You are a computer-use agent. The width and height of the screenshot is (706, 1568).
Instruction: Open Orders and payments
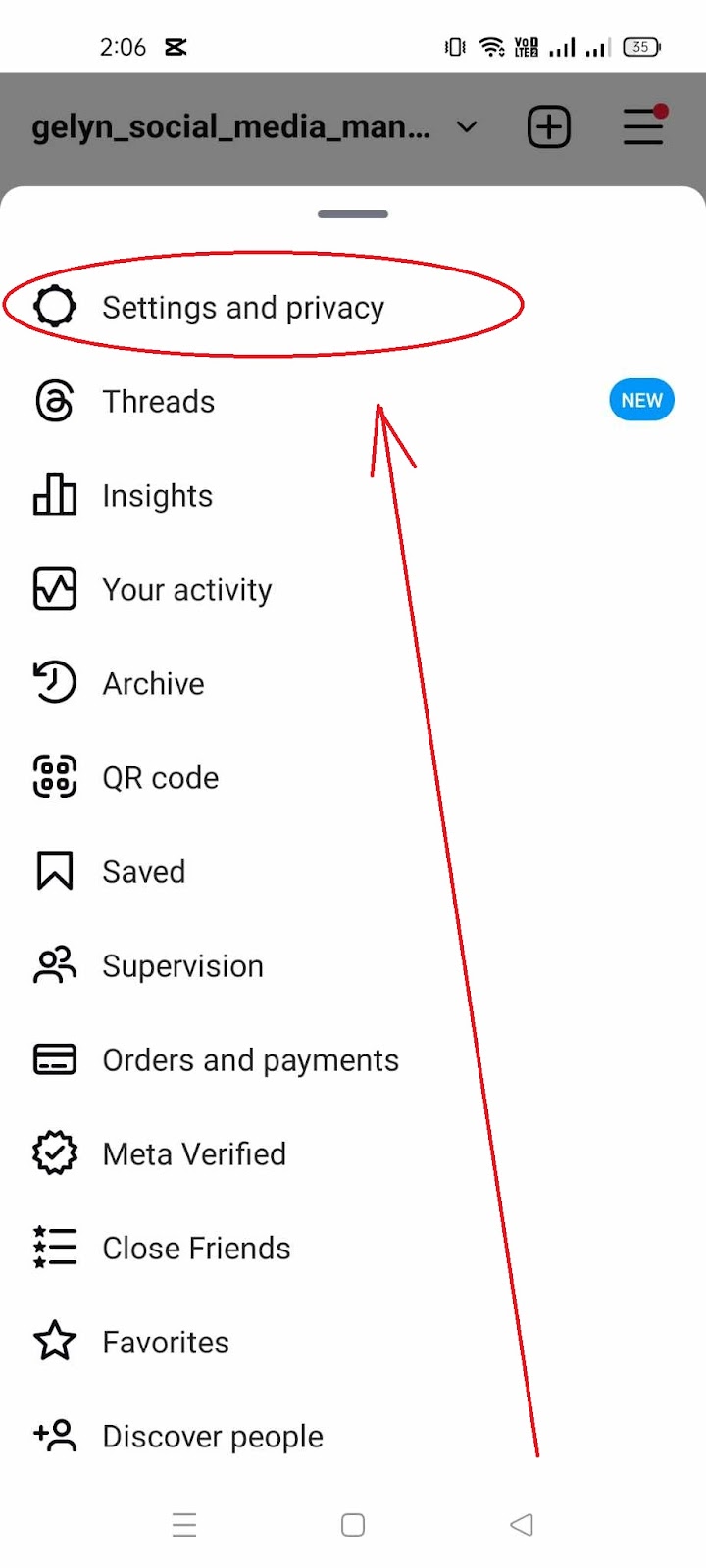[250, 1059]
